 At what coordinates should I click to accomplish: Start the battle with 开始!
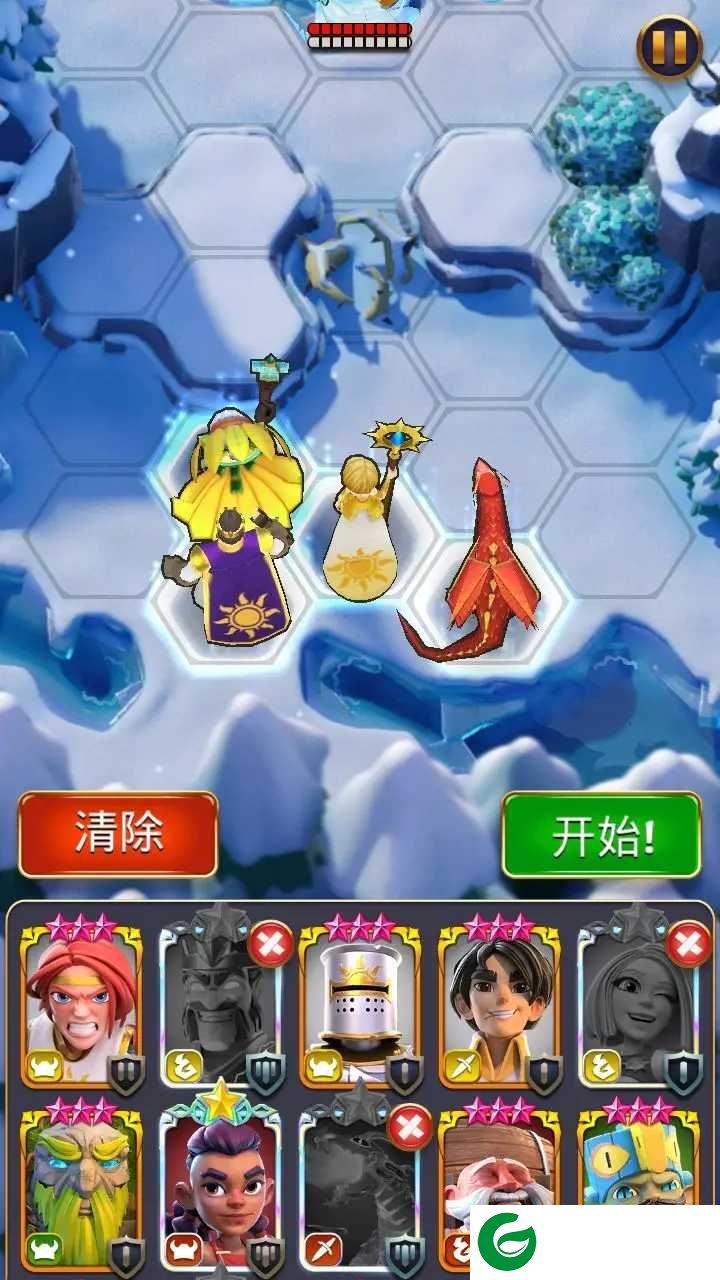click(601, 835)
